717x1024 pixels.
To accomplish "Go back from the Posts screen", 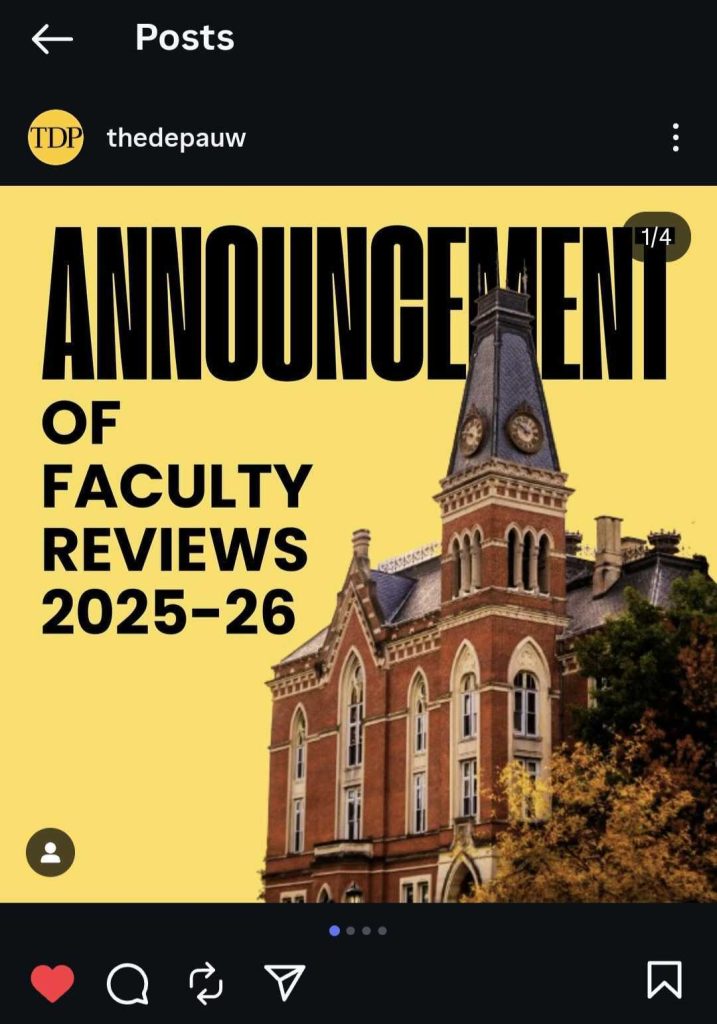I will pos(52,39).
